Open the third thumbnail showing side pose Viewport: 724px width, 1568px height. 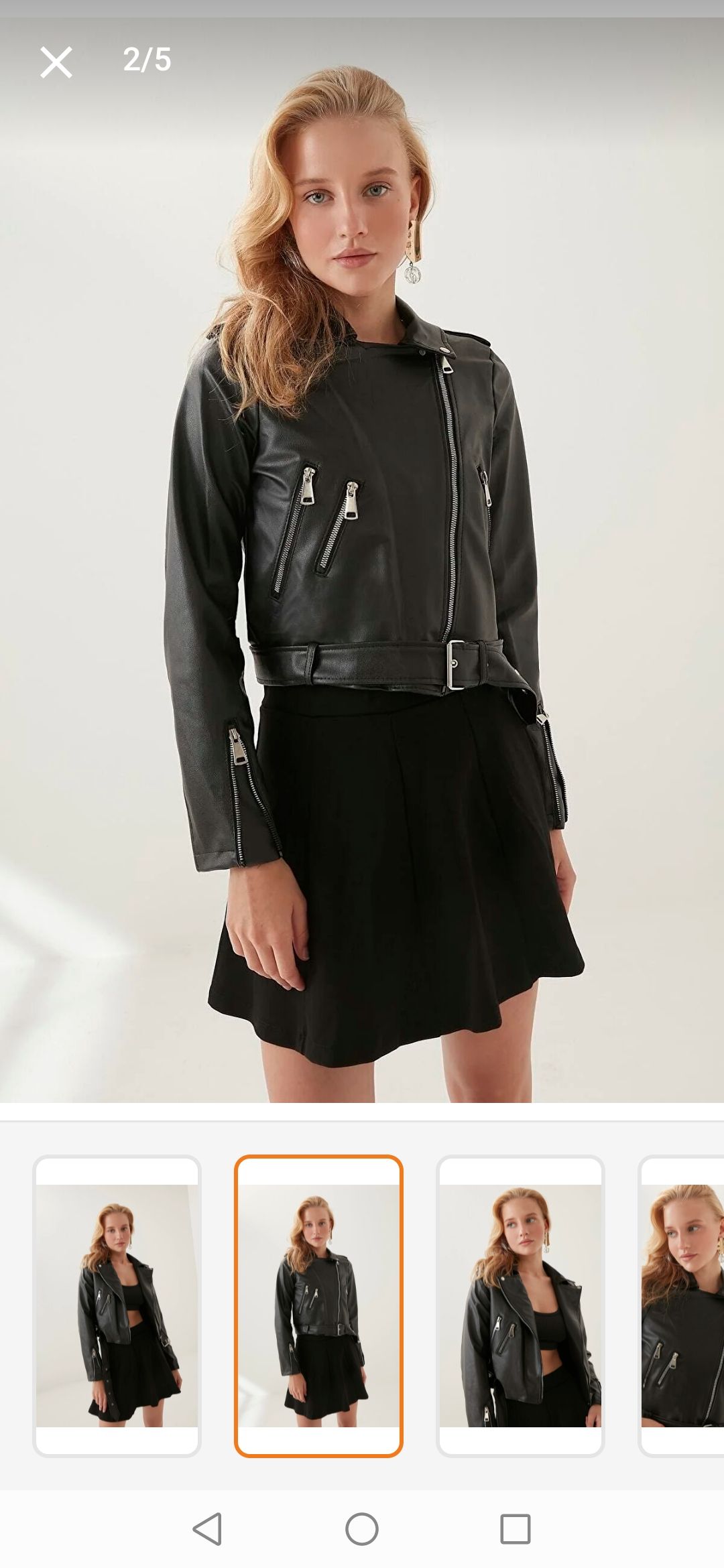pos(520,1305)
